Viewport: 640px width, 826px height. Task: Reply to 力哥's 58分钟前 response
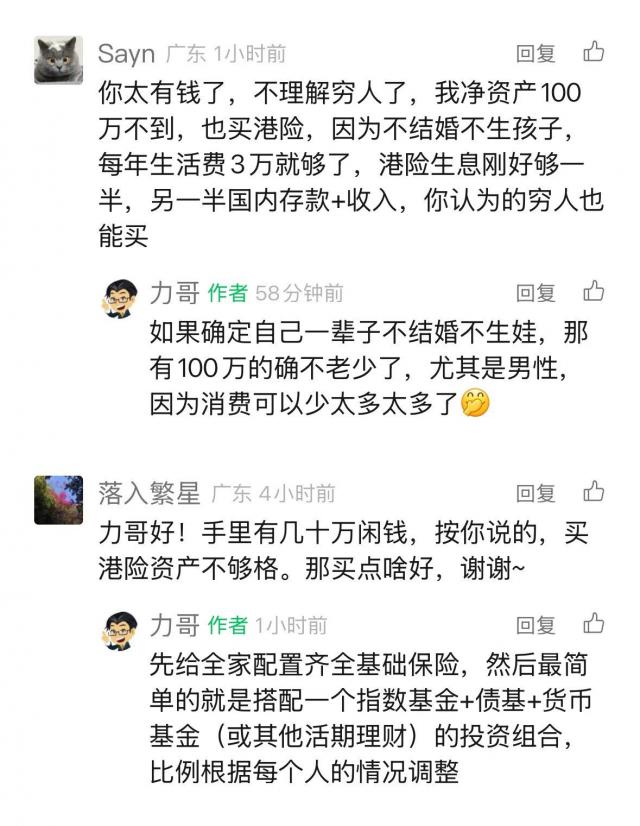click(535, 292)
